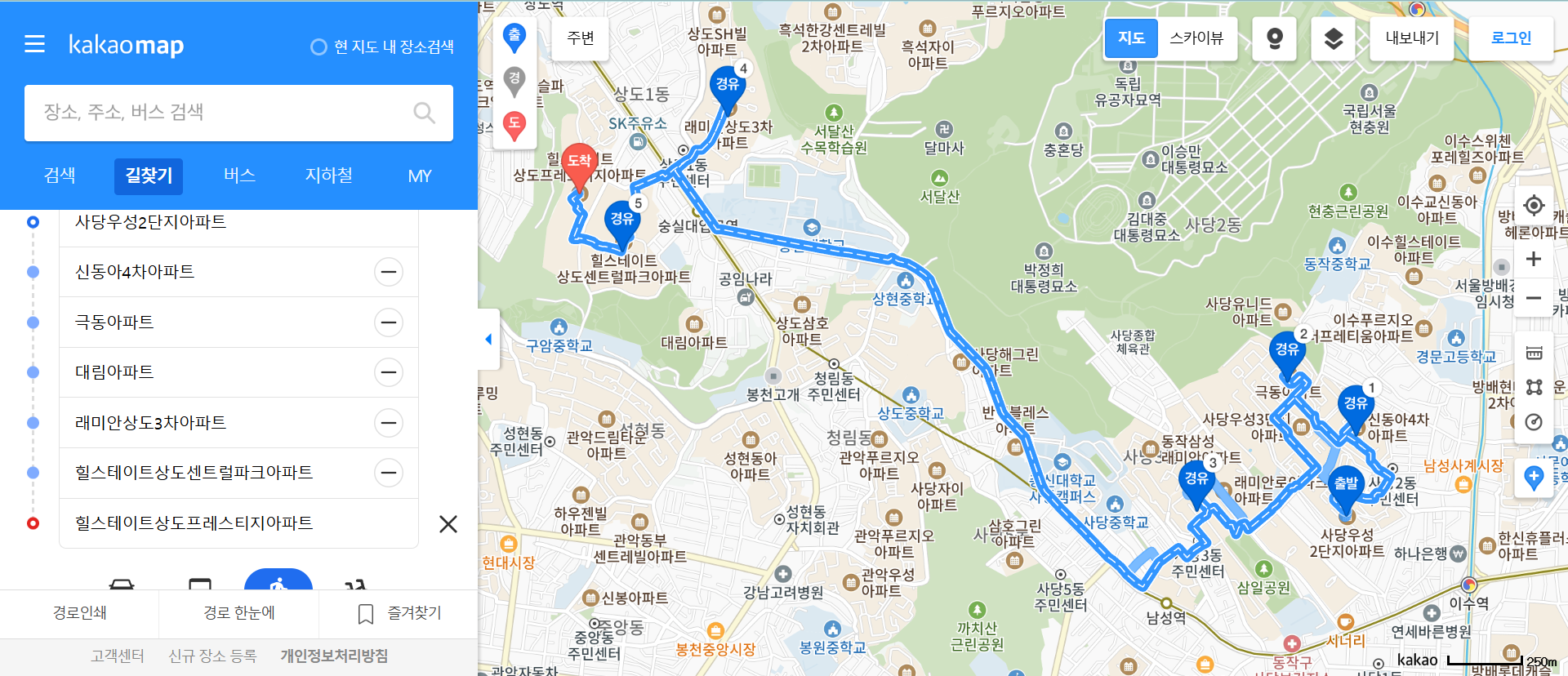The image size is (1568, 676).
Task: Switch to the 검색 tab
Action: click(60, 176)
